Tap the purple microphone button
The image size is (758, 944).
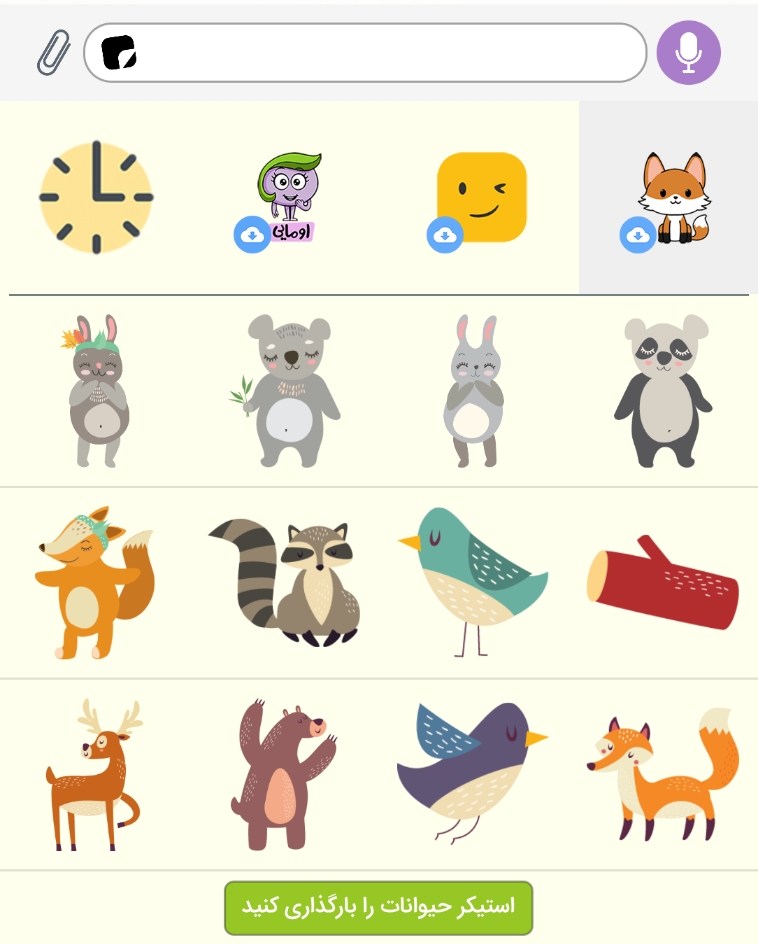tap(688, 52)
